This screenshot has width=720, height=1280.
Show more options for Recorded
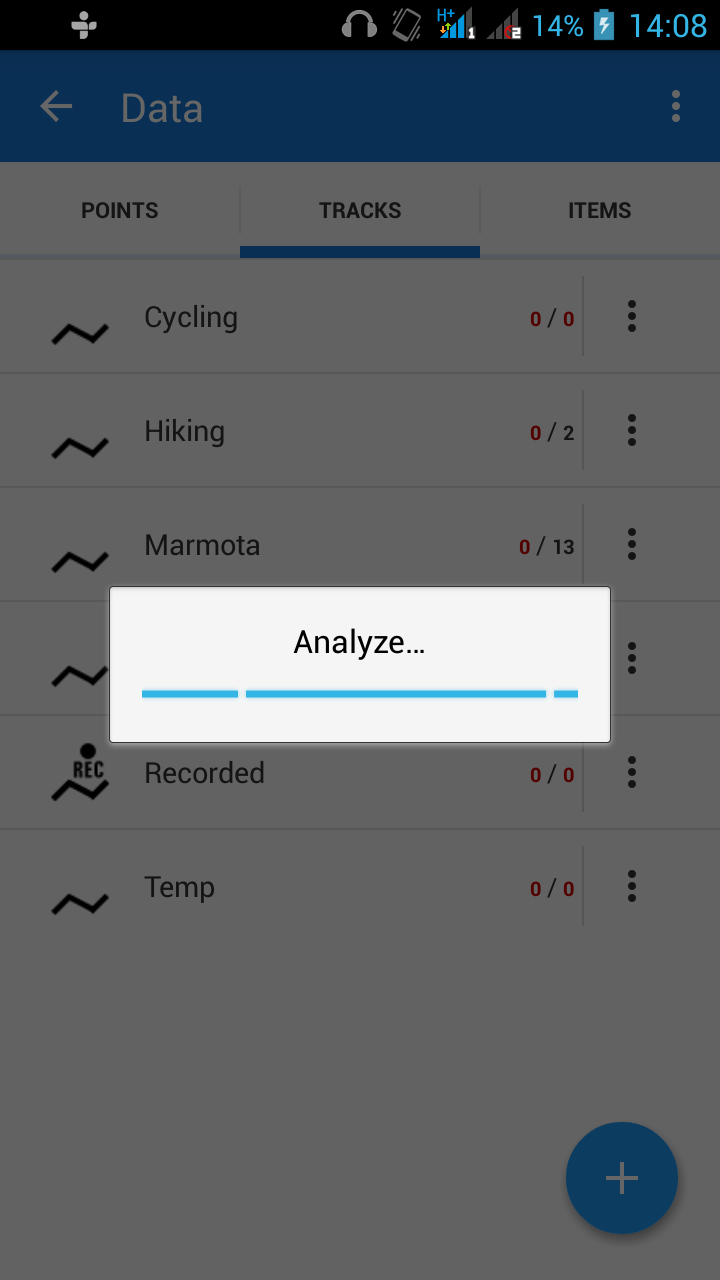pos(632,773)
